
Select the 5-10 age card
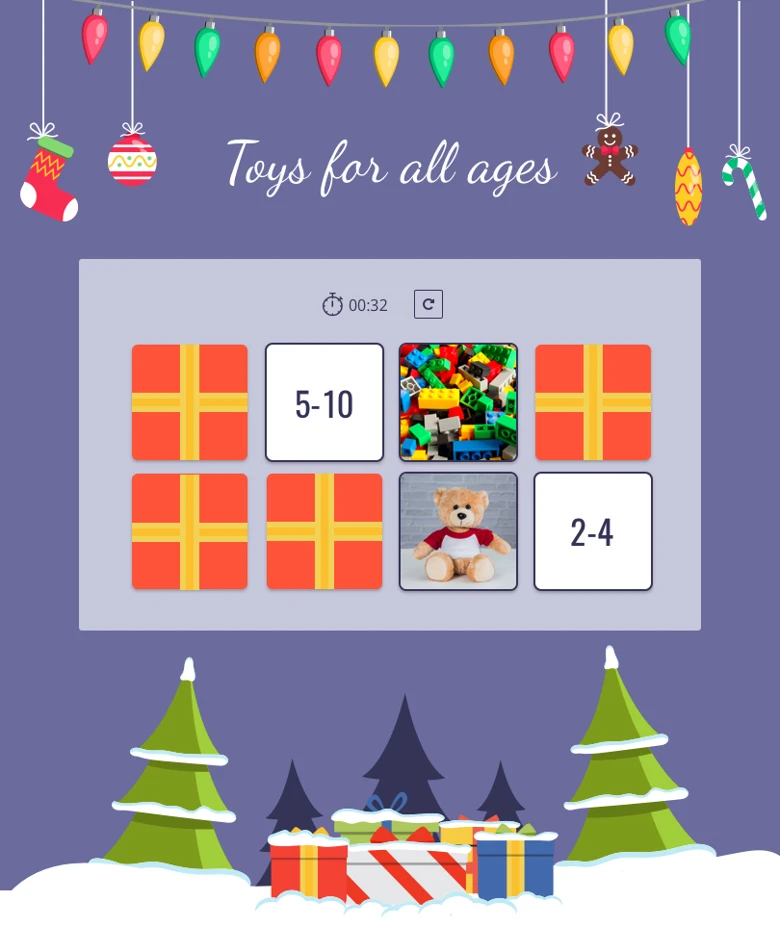(x=324, y=403)
